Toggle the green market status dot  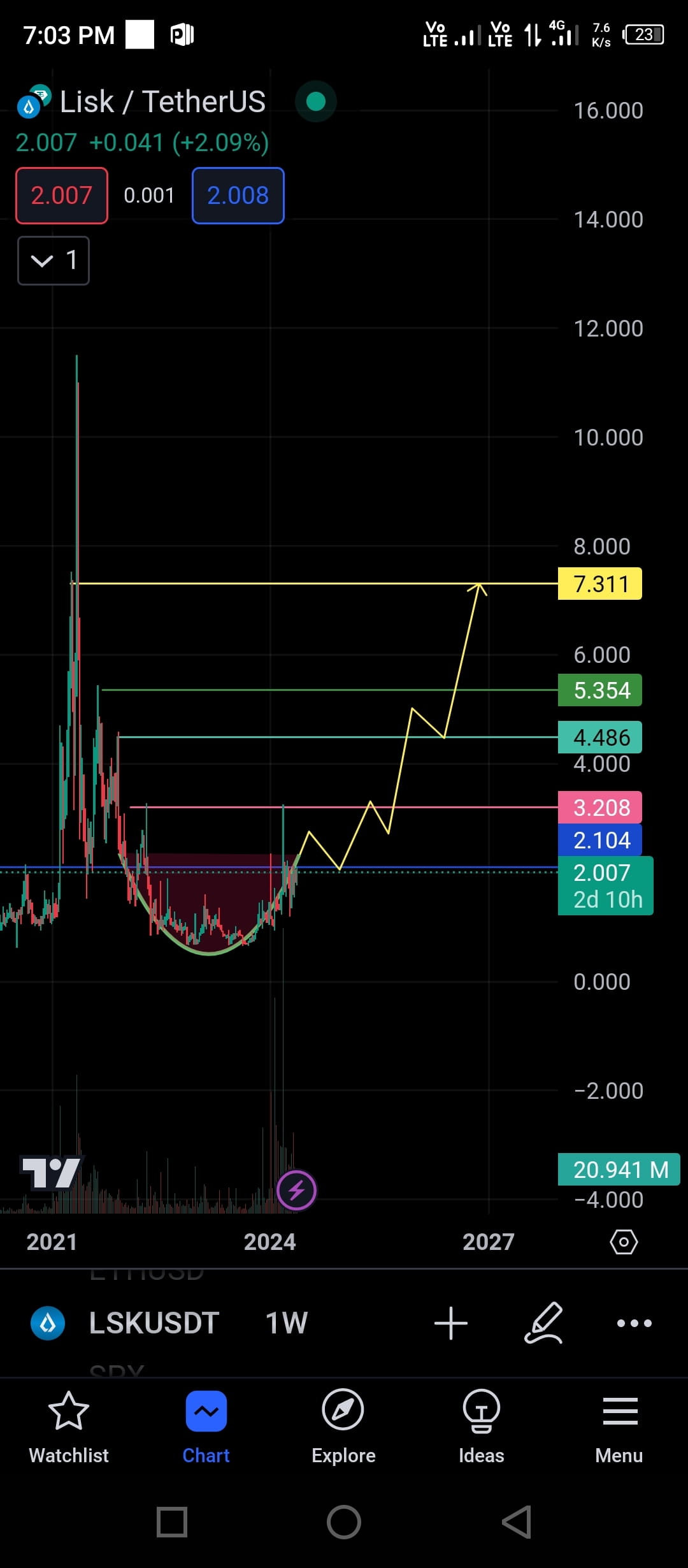click(x=315, y=101)
